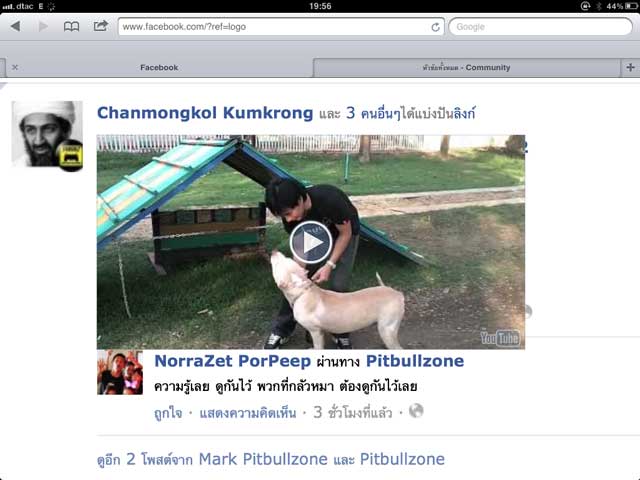Open a new browser tab
Screen dimensions: 640x480
[629, 67]
